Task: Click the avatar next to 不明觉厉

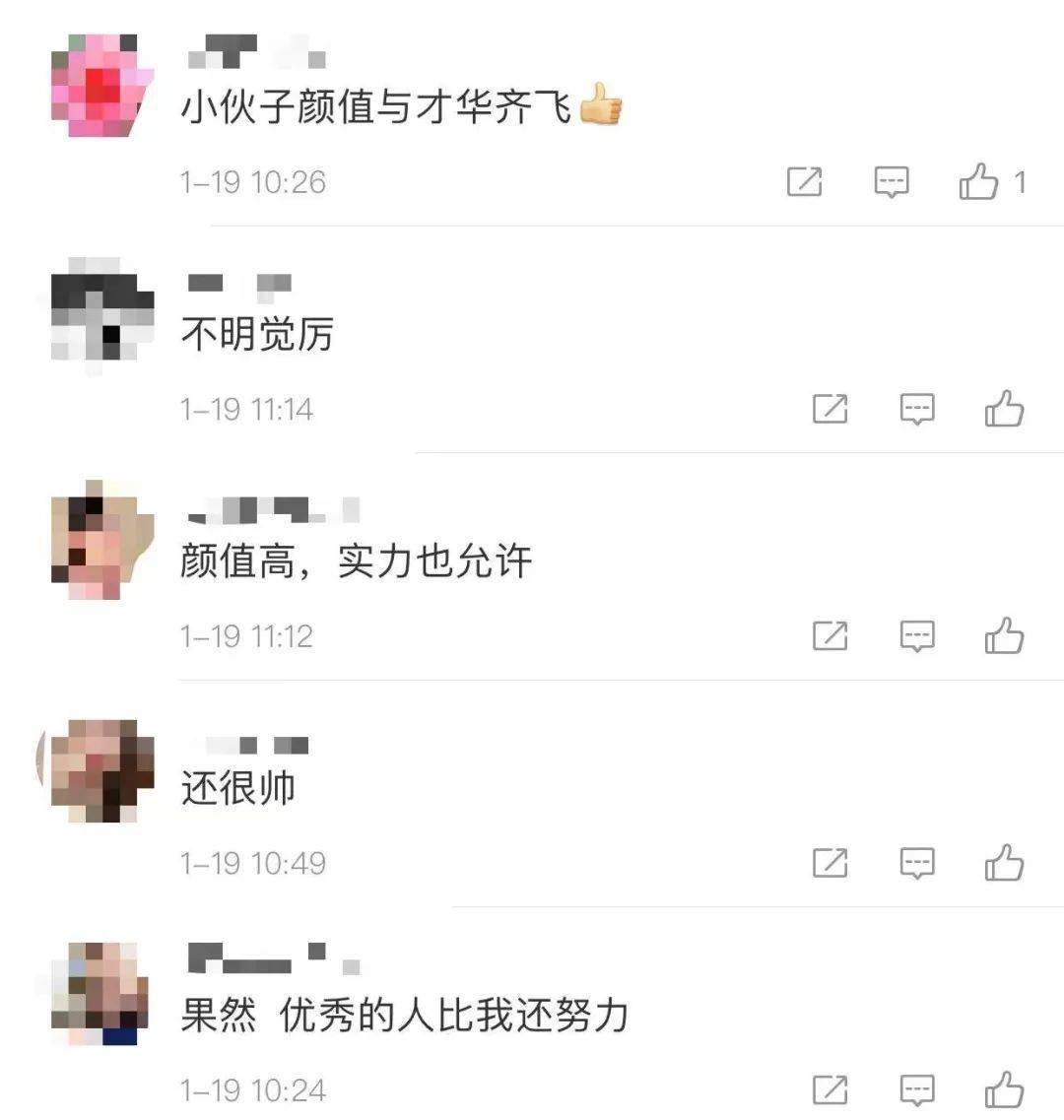Action: pos(102,313)
